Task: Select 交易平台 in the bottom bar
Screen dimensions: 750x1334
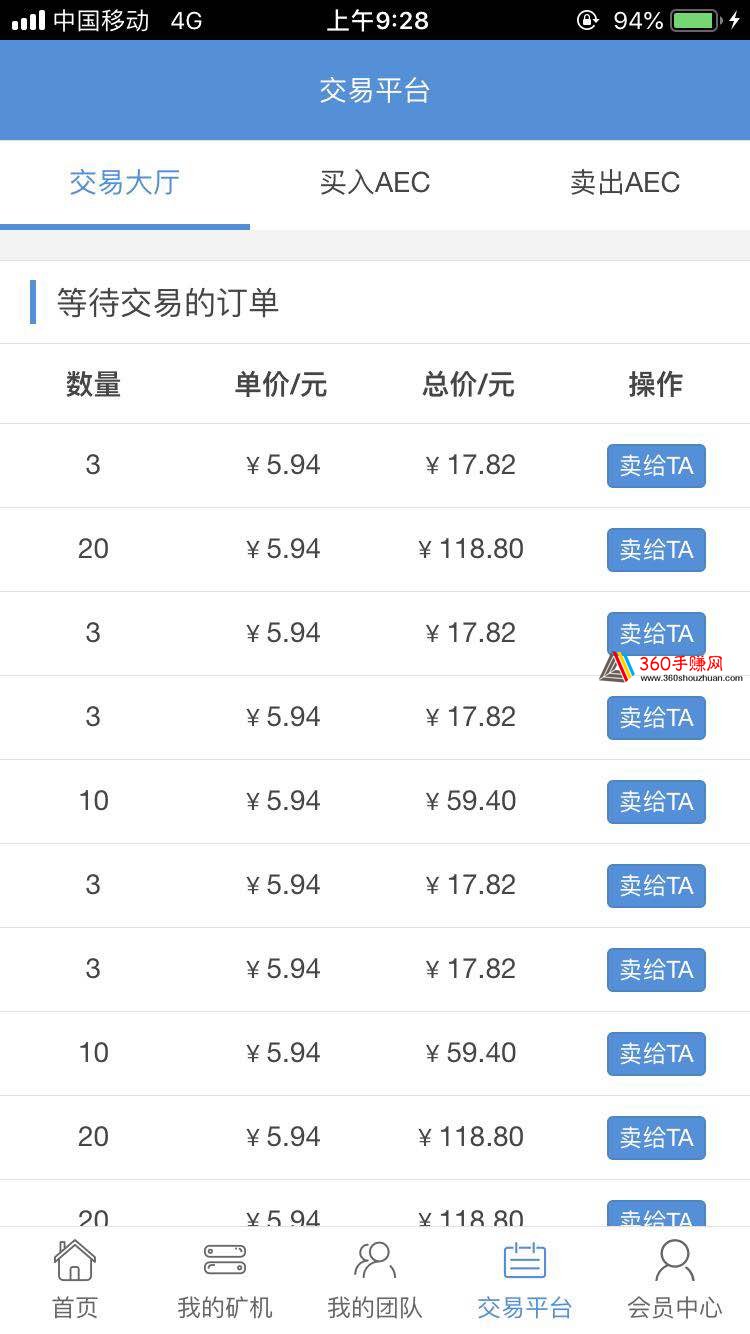Action: [525, 1280]
